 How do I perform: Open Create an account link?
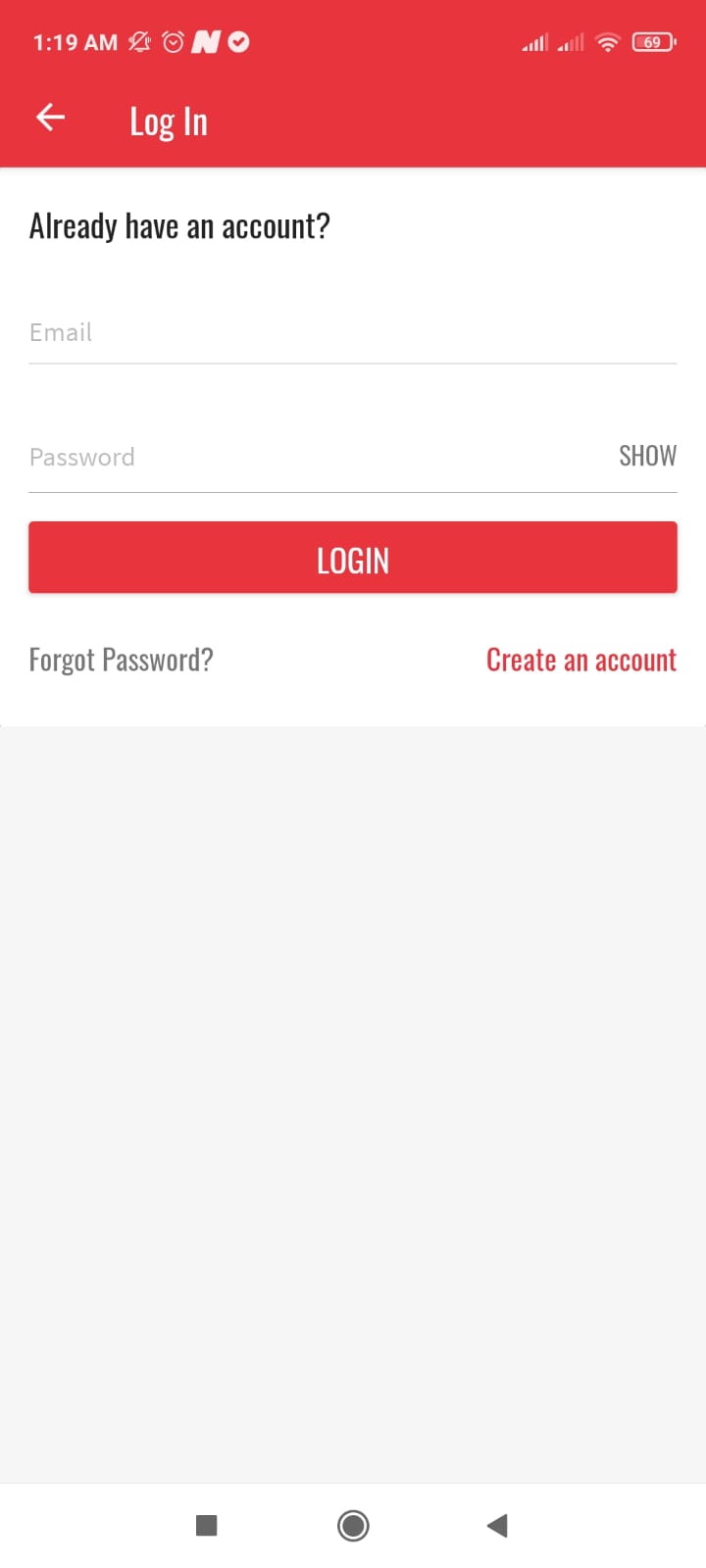tap(581, 660)
